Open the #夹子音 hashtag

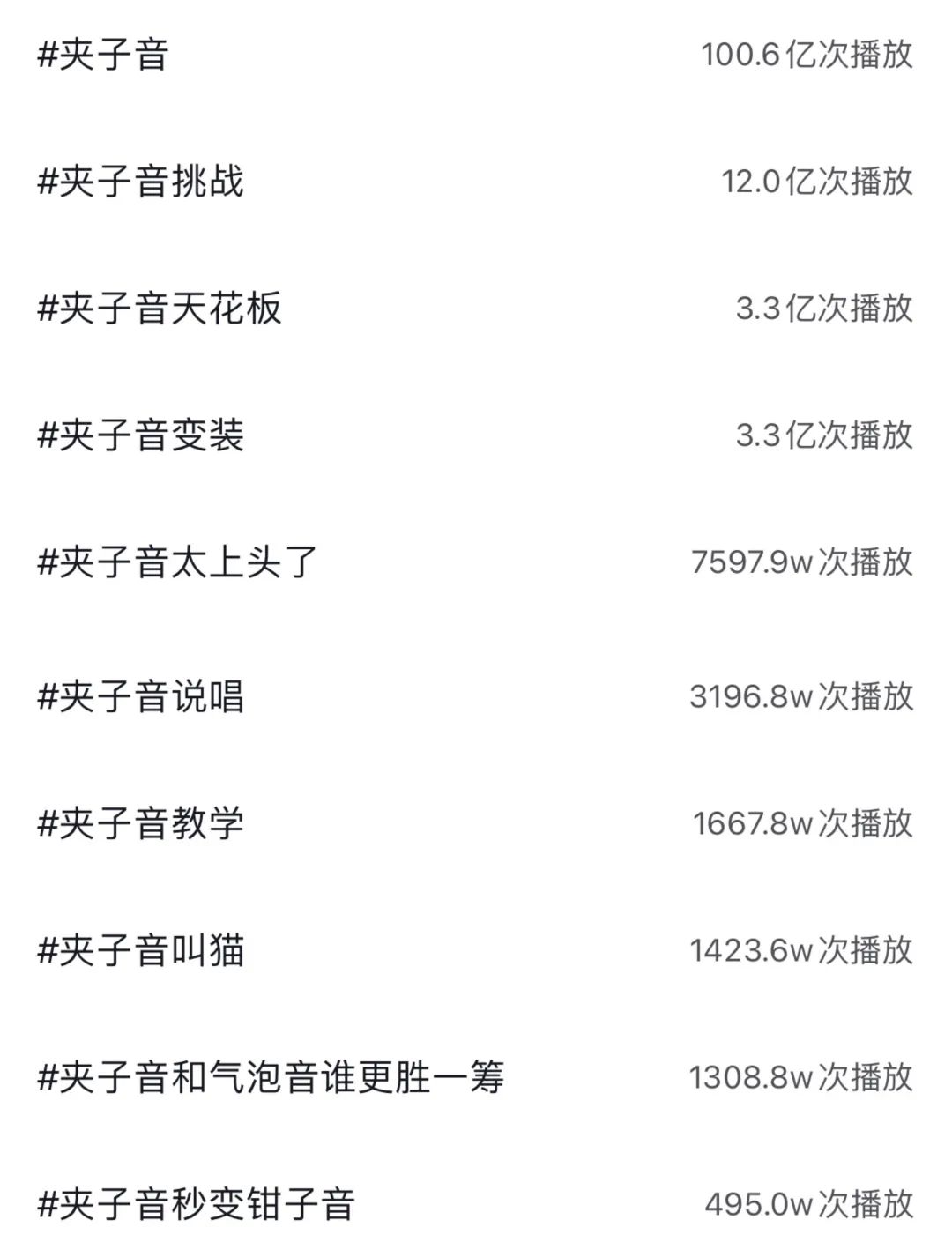pyautogui.click(x=103, y=56)
